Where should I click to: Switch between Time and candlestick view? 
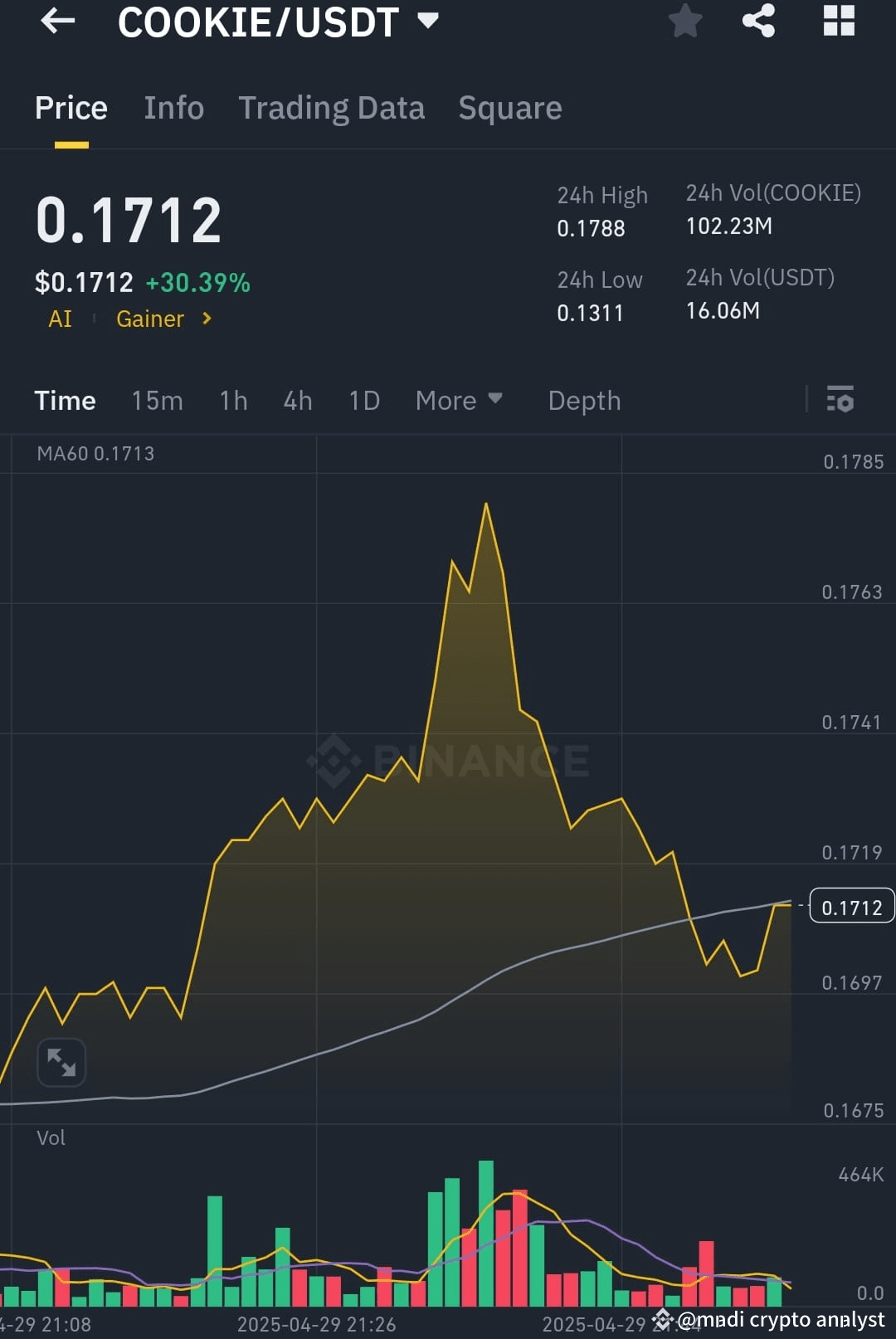pos(65,400)
